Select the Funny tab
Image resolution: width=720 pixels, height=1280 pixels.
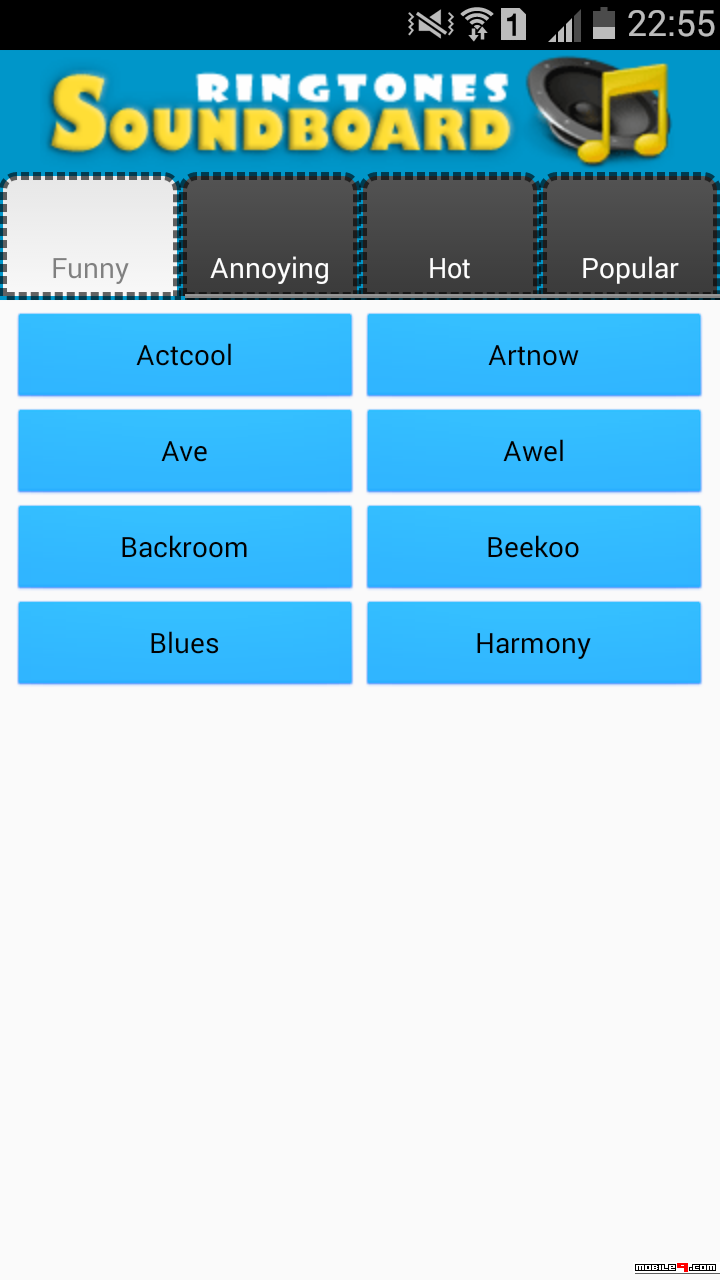click(x=90, y=236)
